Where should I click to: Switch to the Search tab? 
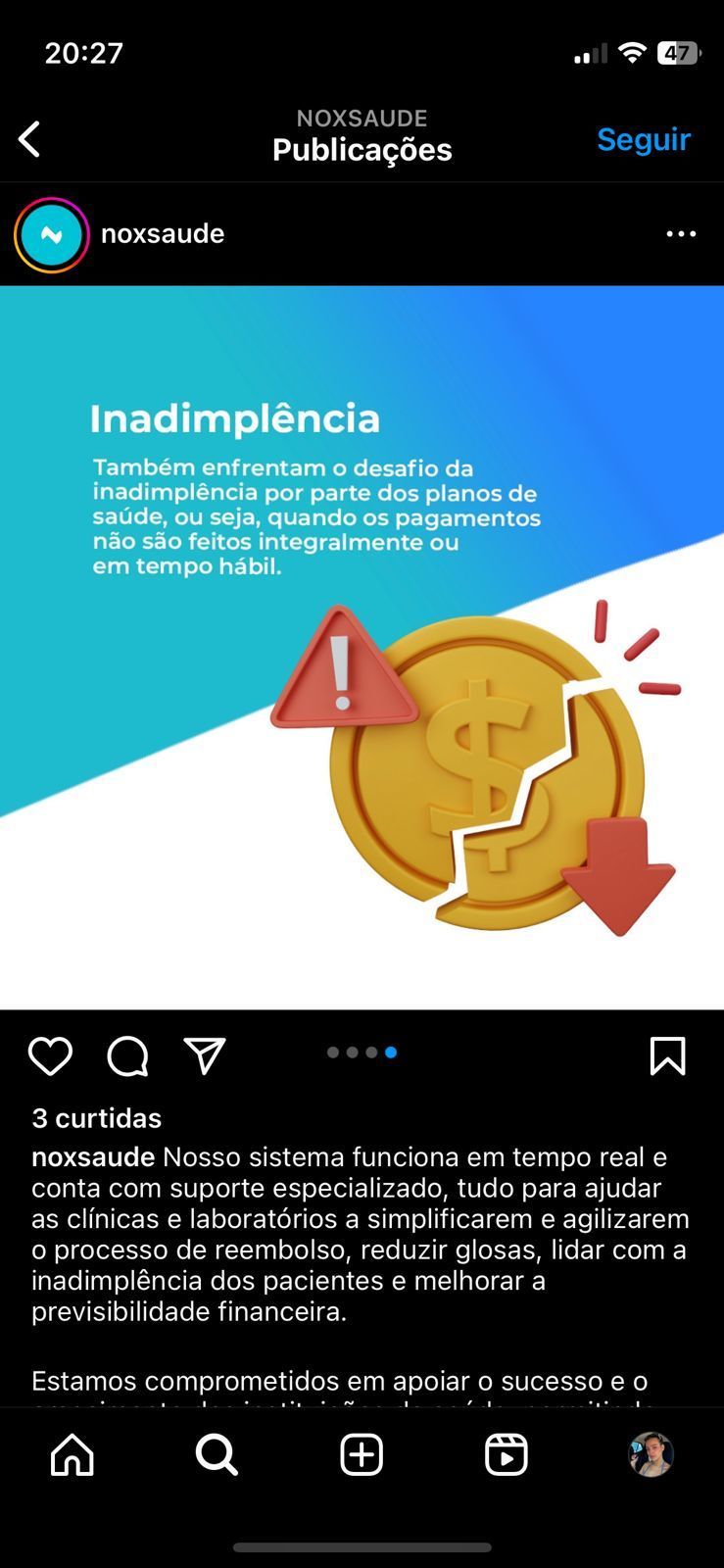(x=217, y=1455)
